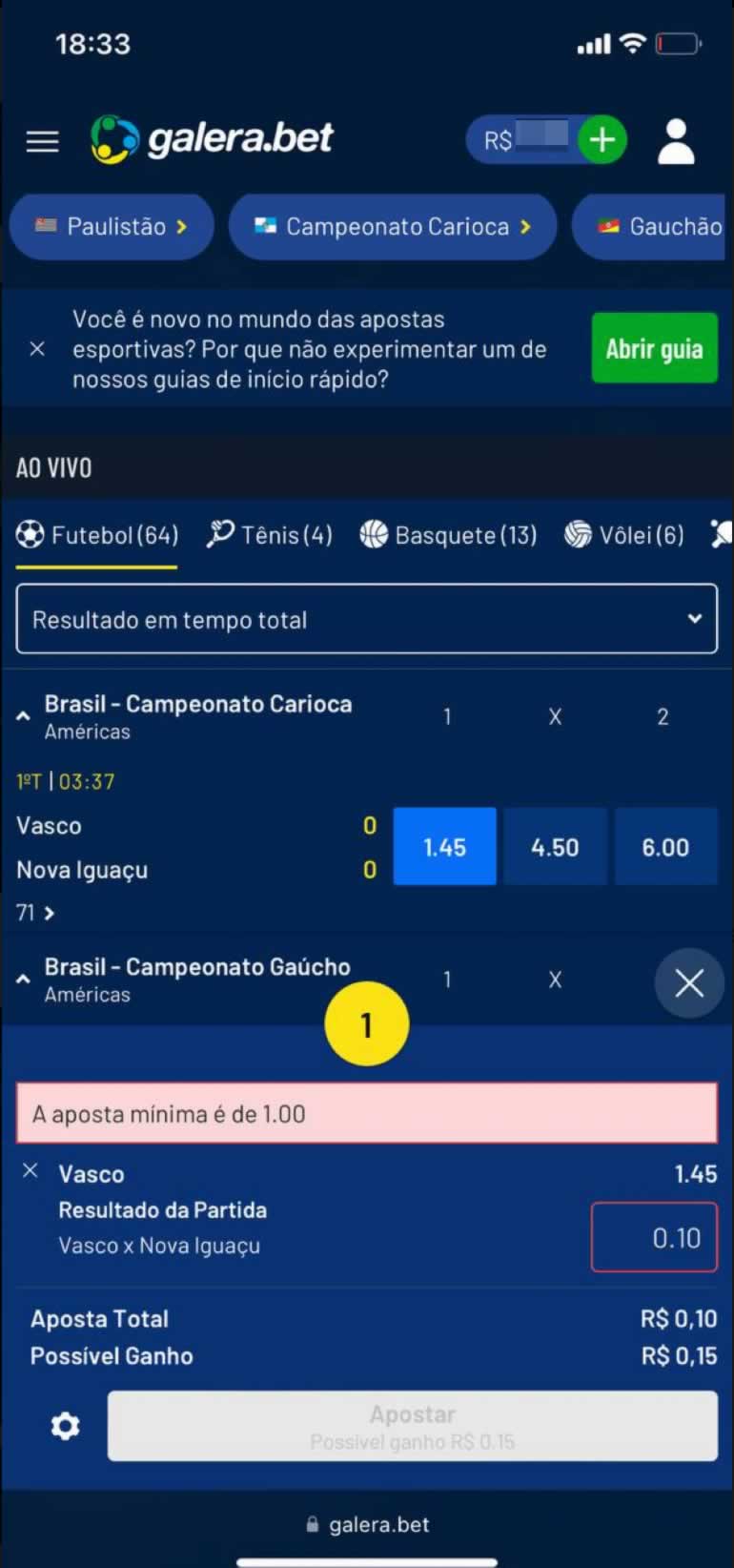Open the user profile icon
Screen dimensions: 734x1568
coord(677,141)
